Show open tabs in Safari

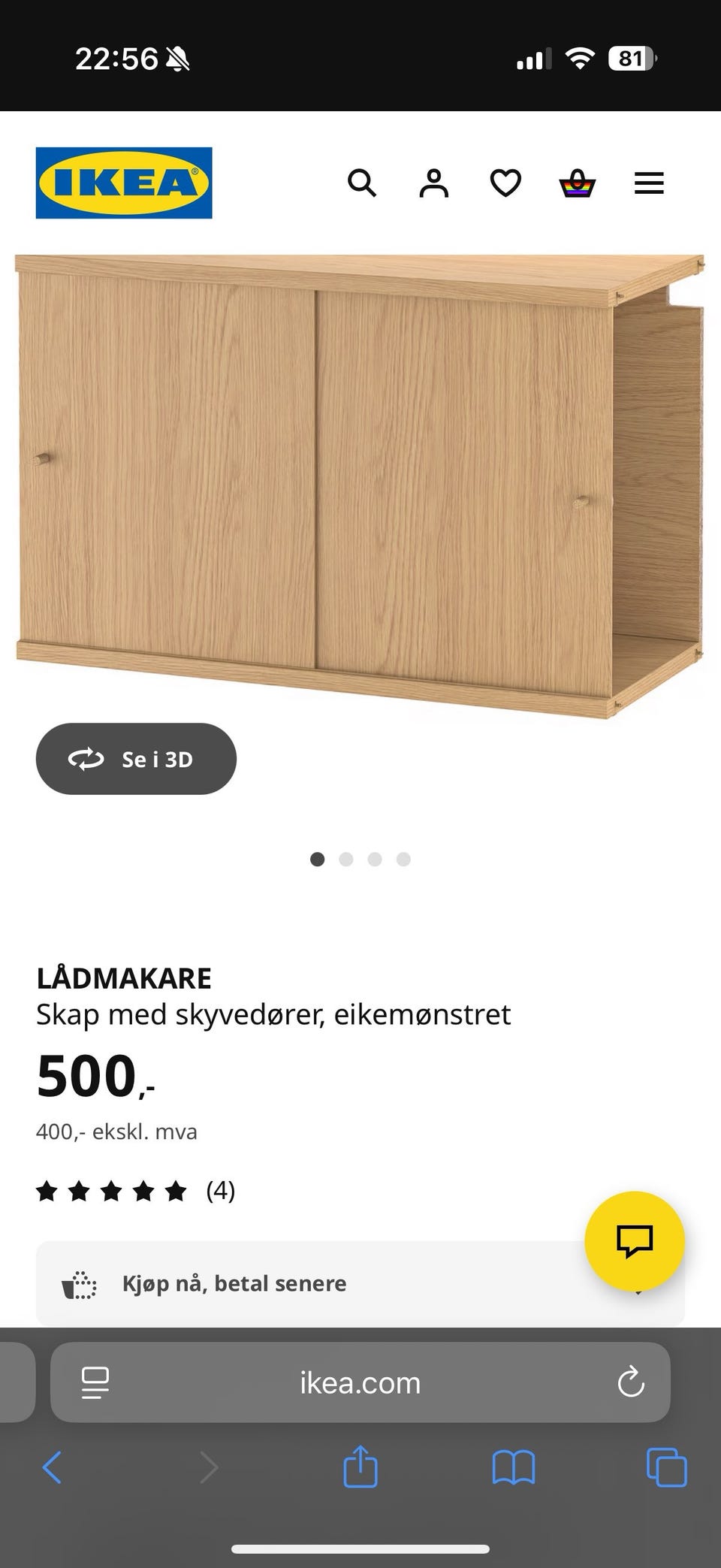pos(664,1467)
